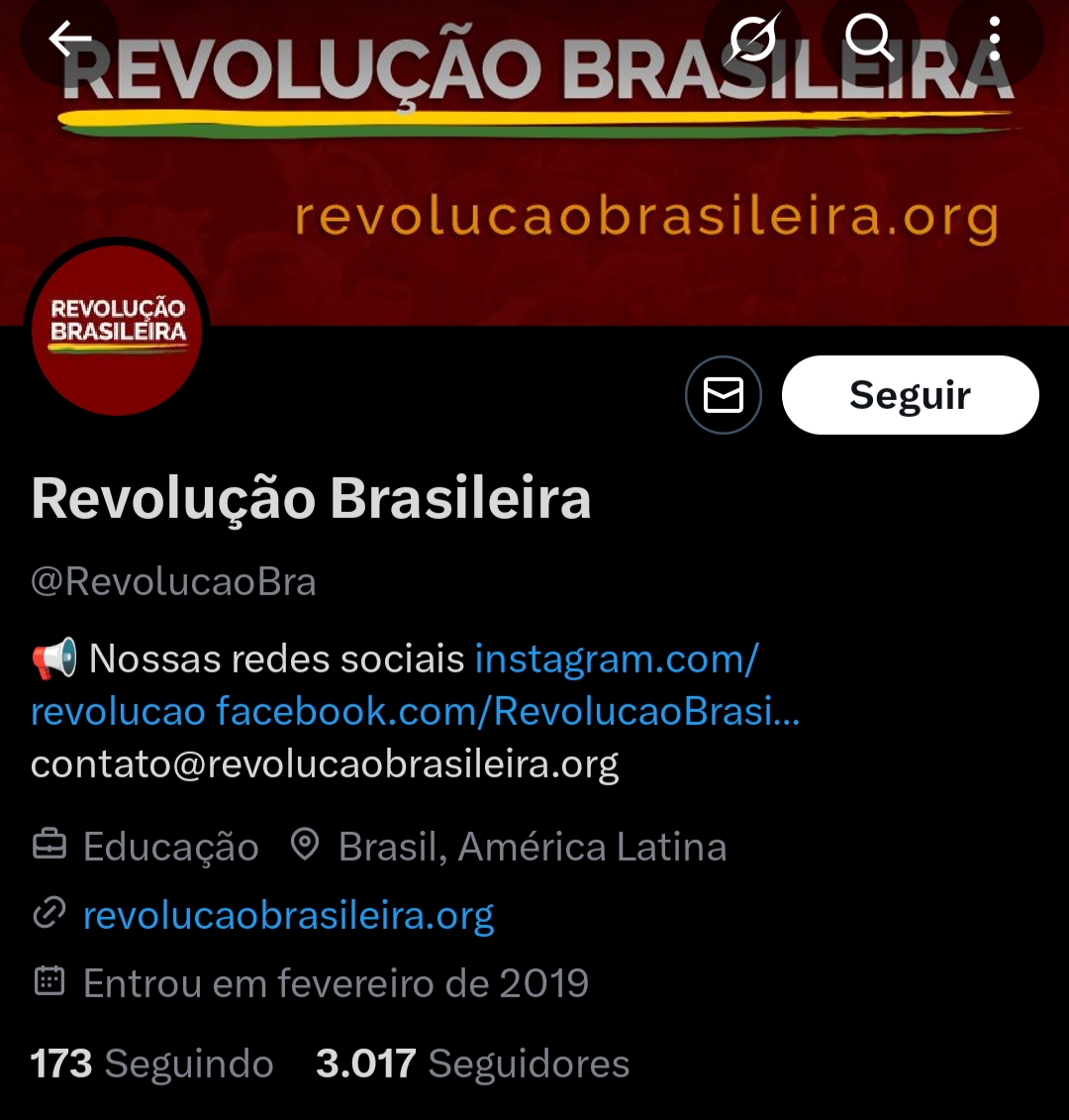
Task: Follow Revolução Brasileira with Seguir button
Action: coord(910,395)
